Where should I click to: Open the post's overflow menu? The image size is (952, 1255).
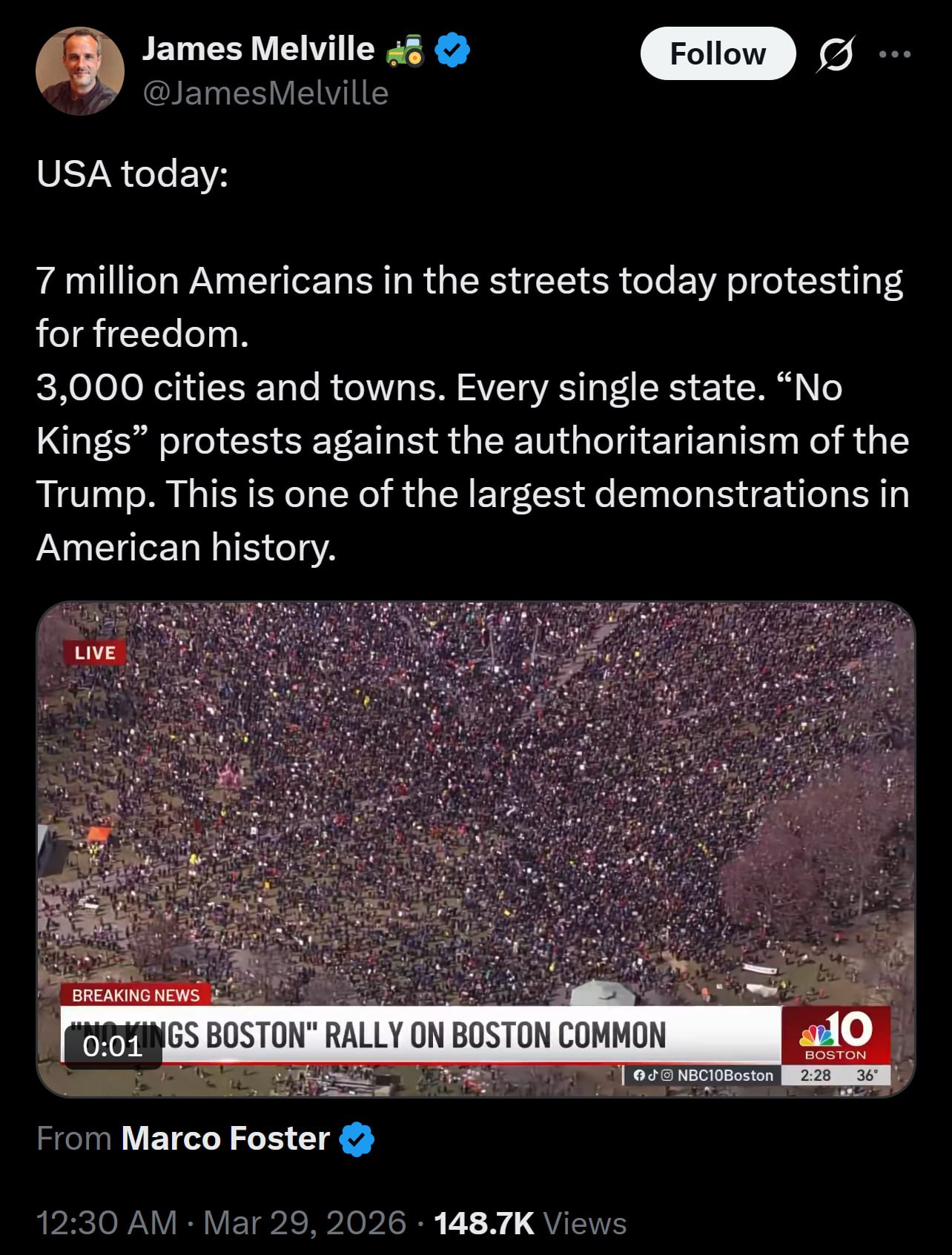895,54
